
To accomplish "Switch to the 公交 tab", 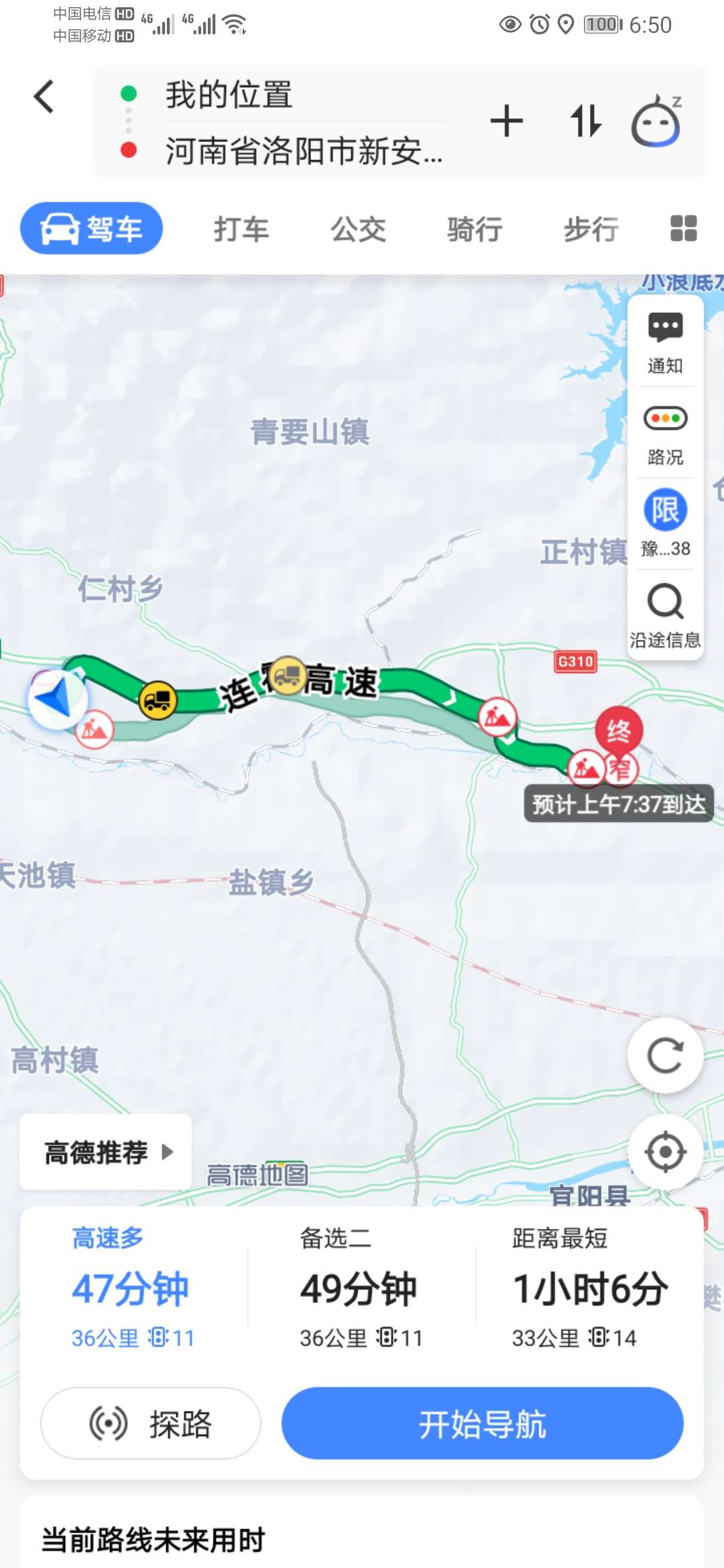I will [x=358, y=229].
